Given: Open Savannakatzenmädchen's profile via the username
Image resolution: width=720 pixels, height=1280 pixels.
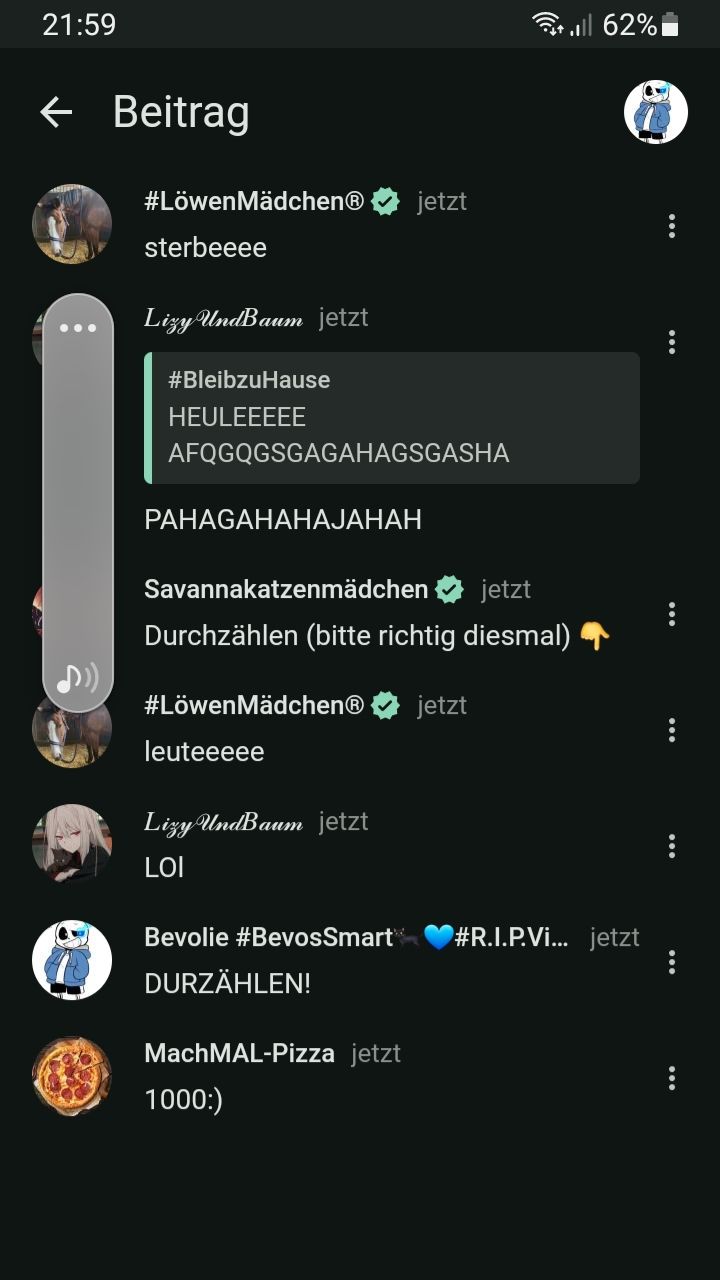Looking at the screenshot, I should [286, 589].
